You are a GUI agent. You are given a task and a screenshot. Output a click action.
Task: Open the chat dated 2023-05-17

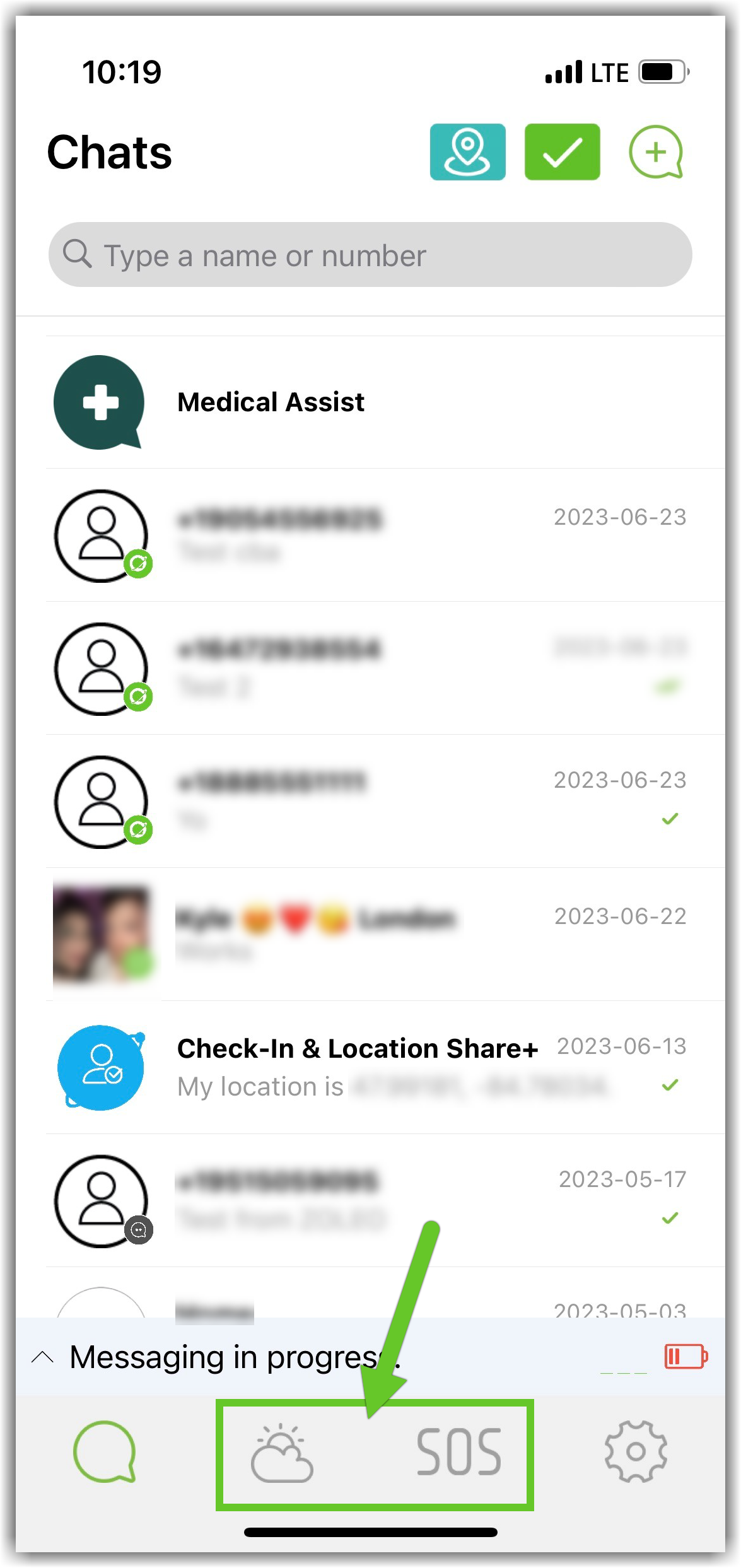[385, 1200]
